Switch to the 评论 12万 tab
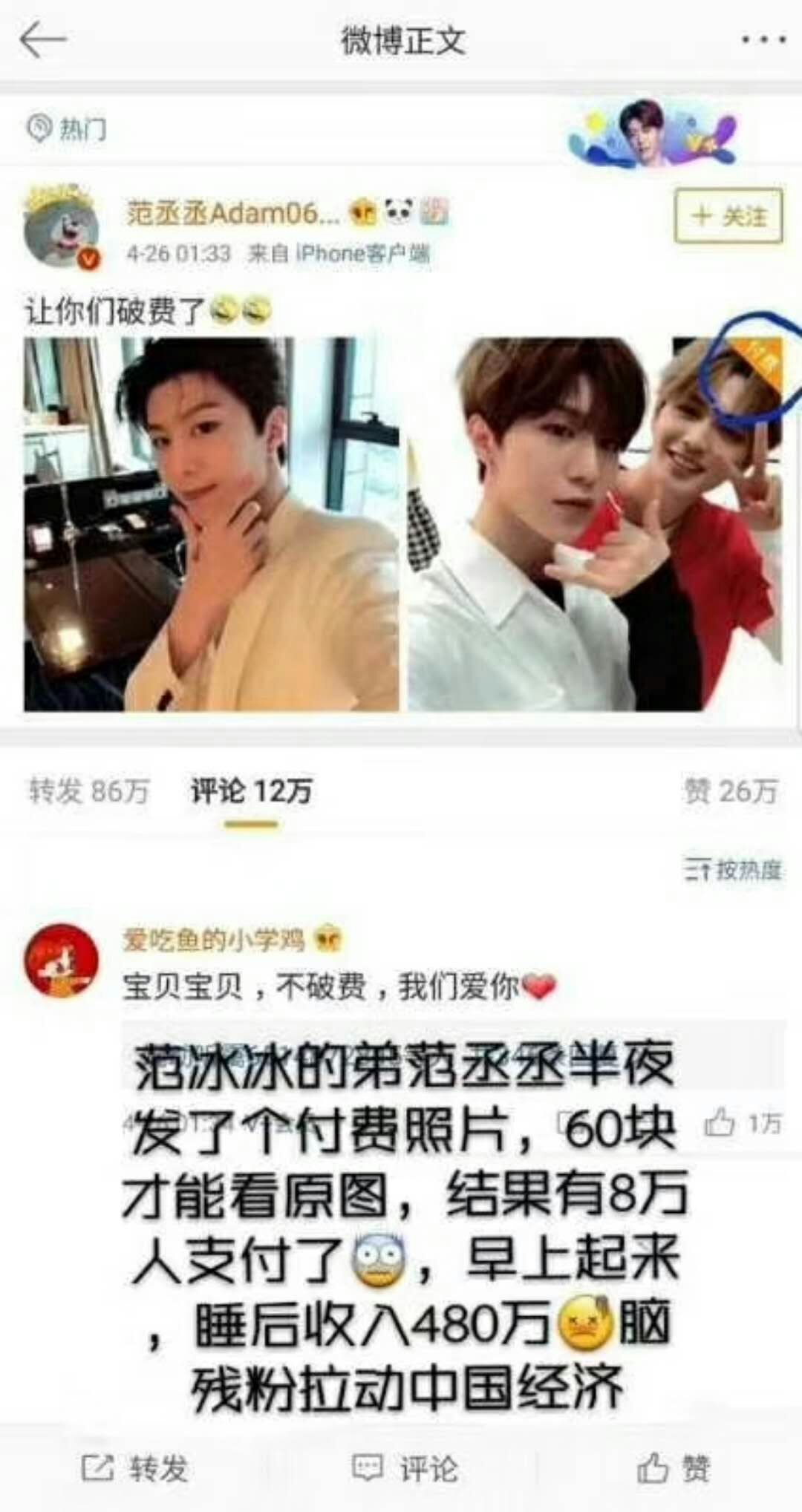 coord(251,791)
